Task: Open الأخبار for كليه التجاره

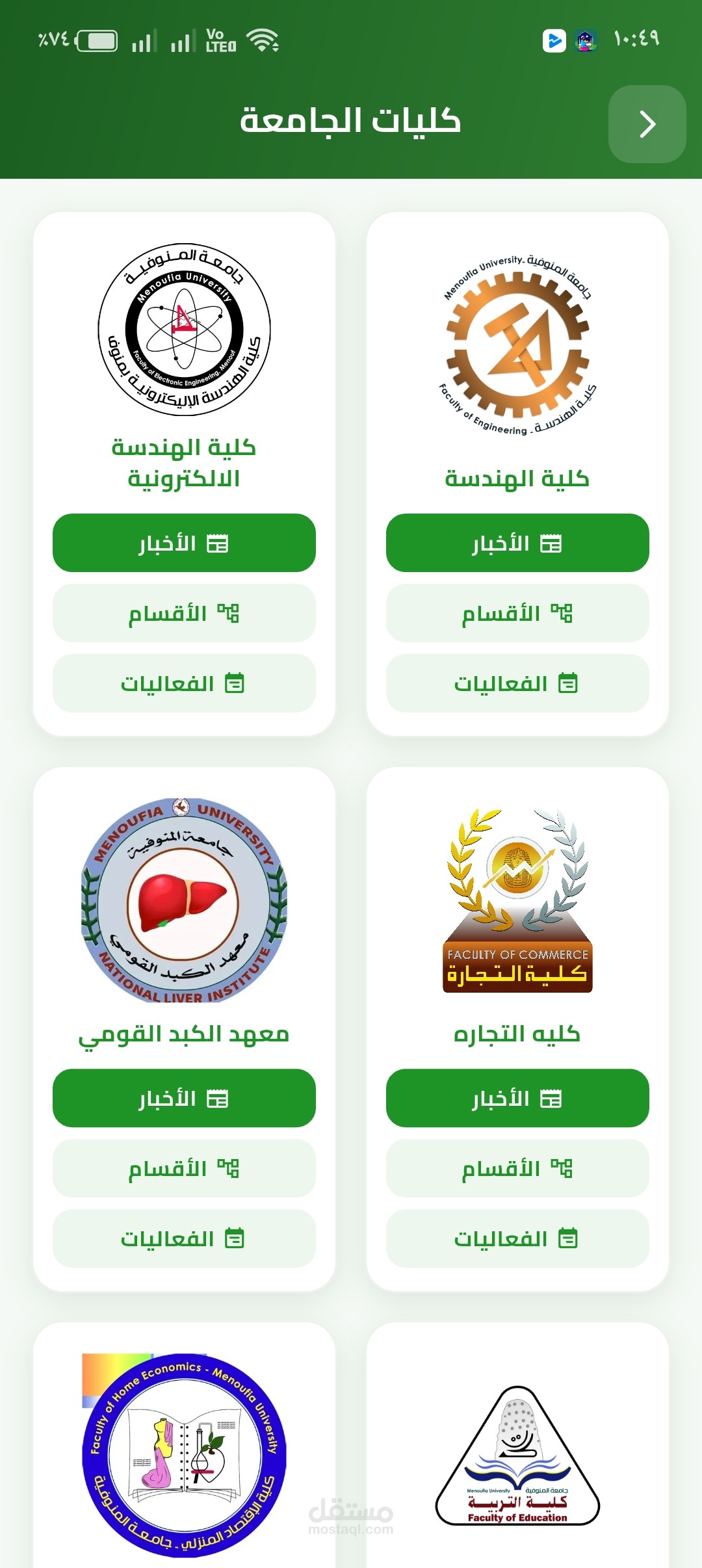Action: (x=517, y=1098)
